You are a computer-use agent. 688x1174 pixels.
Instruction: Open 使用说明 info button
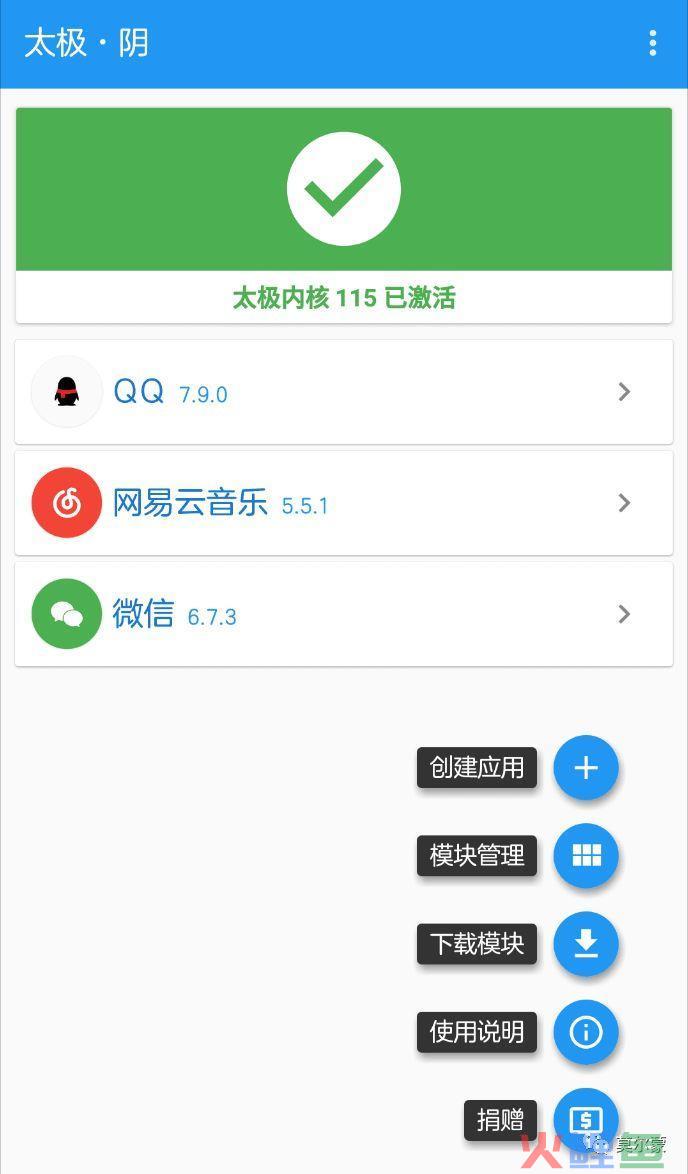(x=585, y=1032)
